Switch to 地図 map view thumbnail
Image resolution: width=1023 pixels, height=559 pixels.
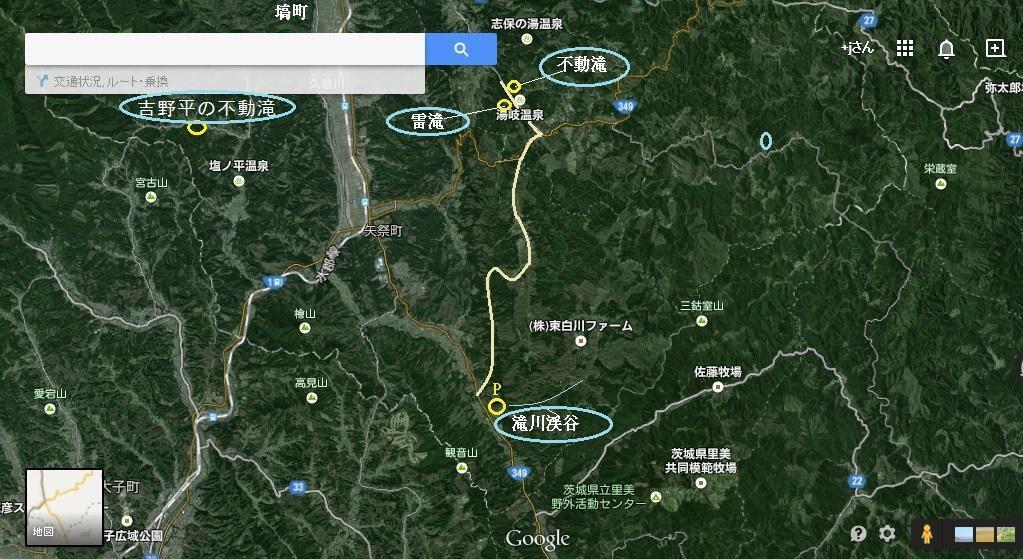64,507
